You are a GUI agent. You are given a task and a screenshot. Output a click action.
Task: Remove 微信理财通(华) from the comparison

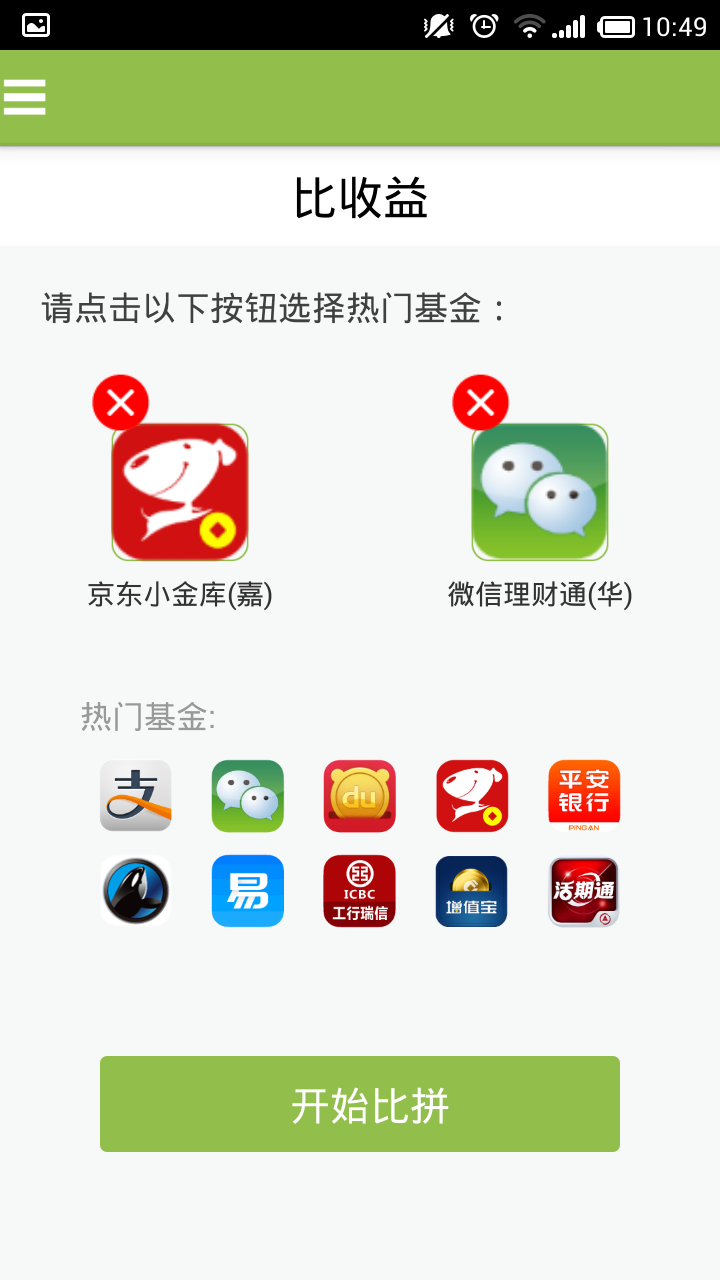pos(481,403)
